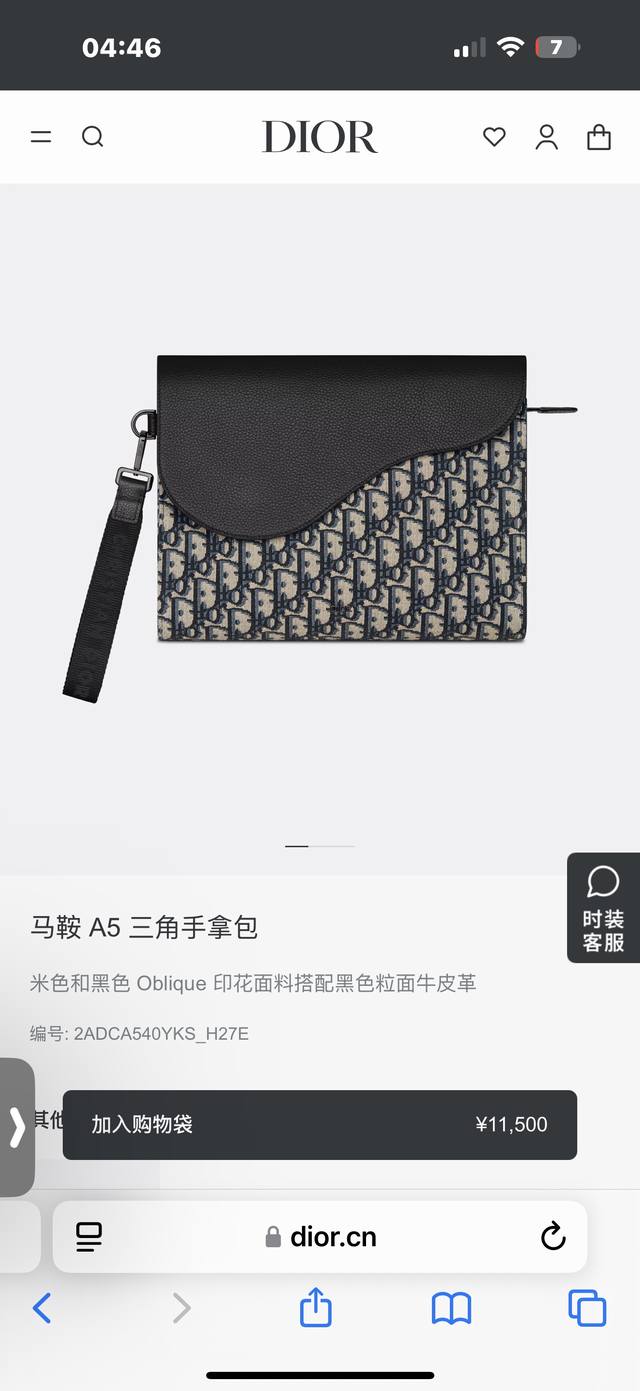
Task: Open 时装客服 chat support
Action: click(x=603, y=908)
